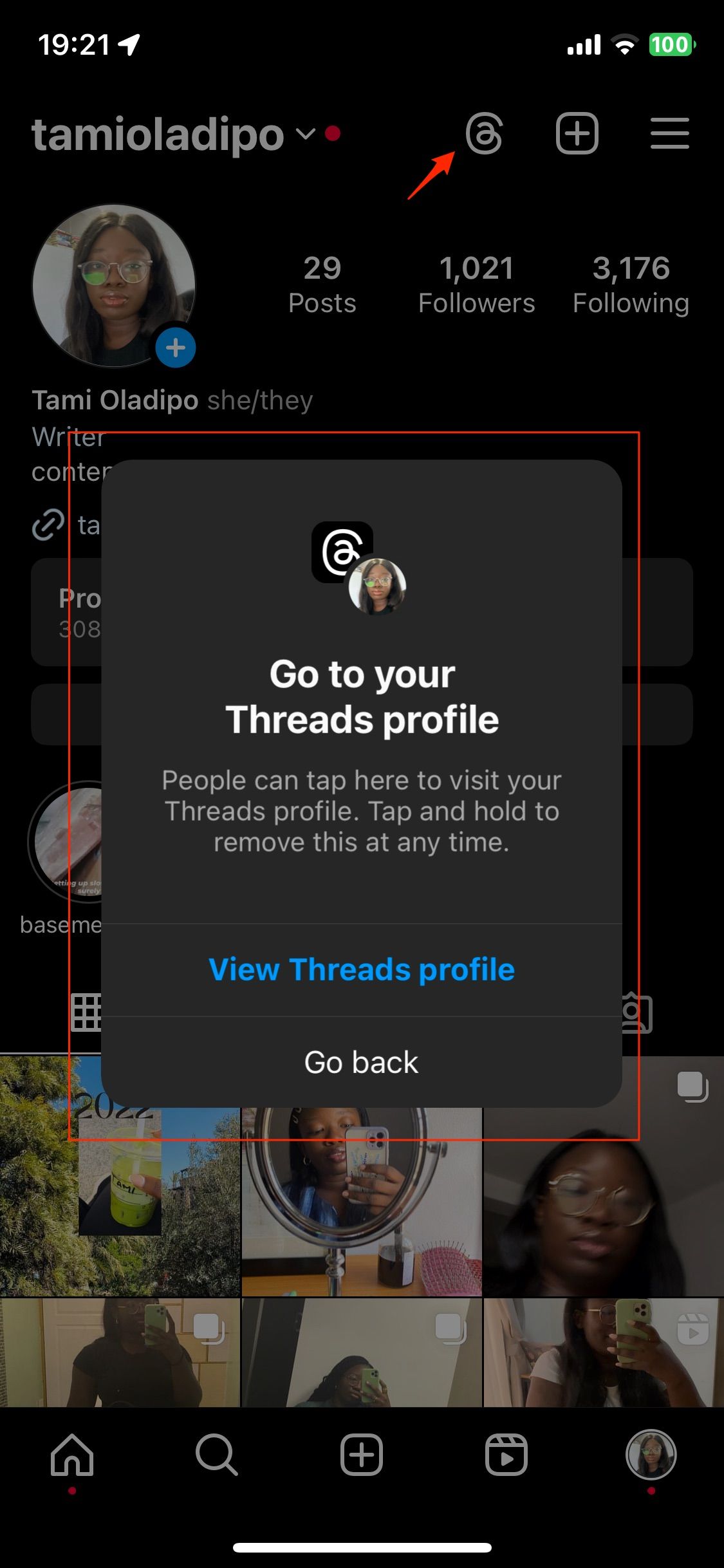
Task: Go to the Profile tab in bottom navigation
Action: 651,1455
